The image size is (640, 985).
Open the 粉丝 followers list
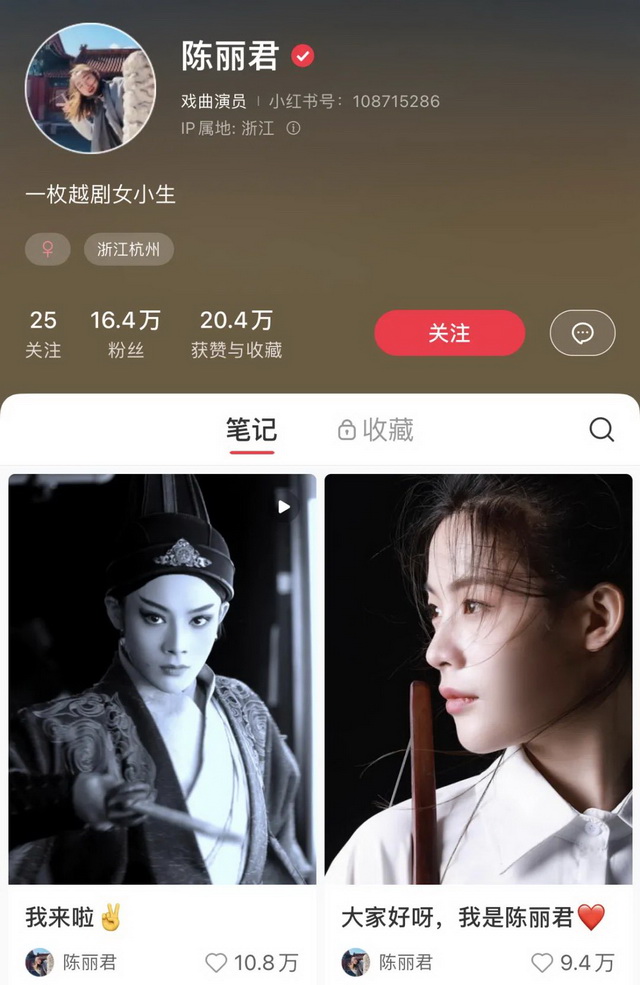(125, 334)
